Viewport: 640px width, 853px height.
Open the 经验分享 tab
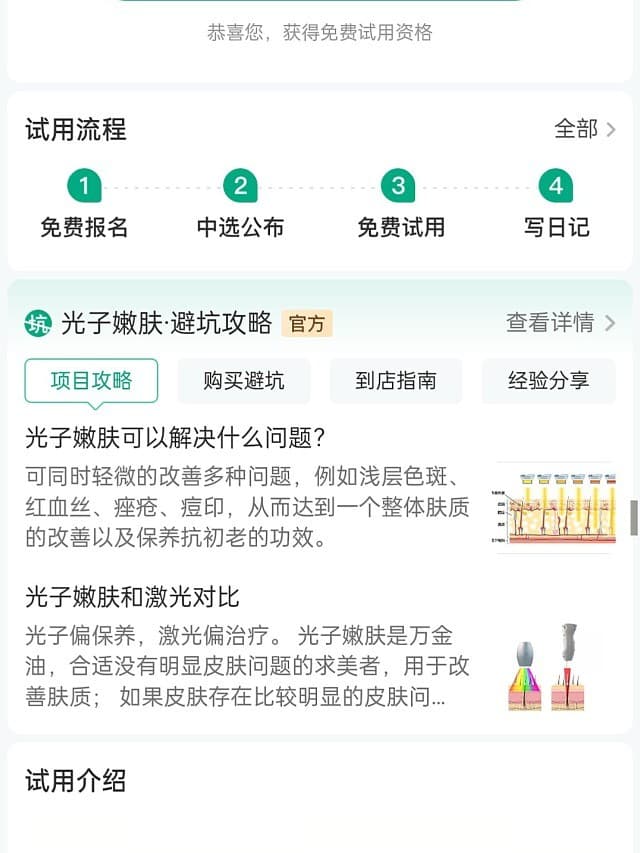point(548,381)
